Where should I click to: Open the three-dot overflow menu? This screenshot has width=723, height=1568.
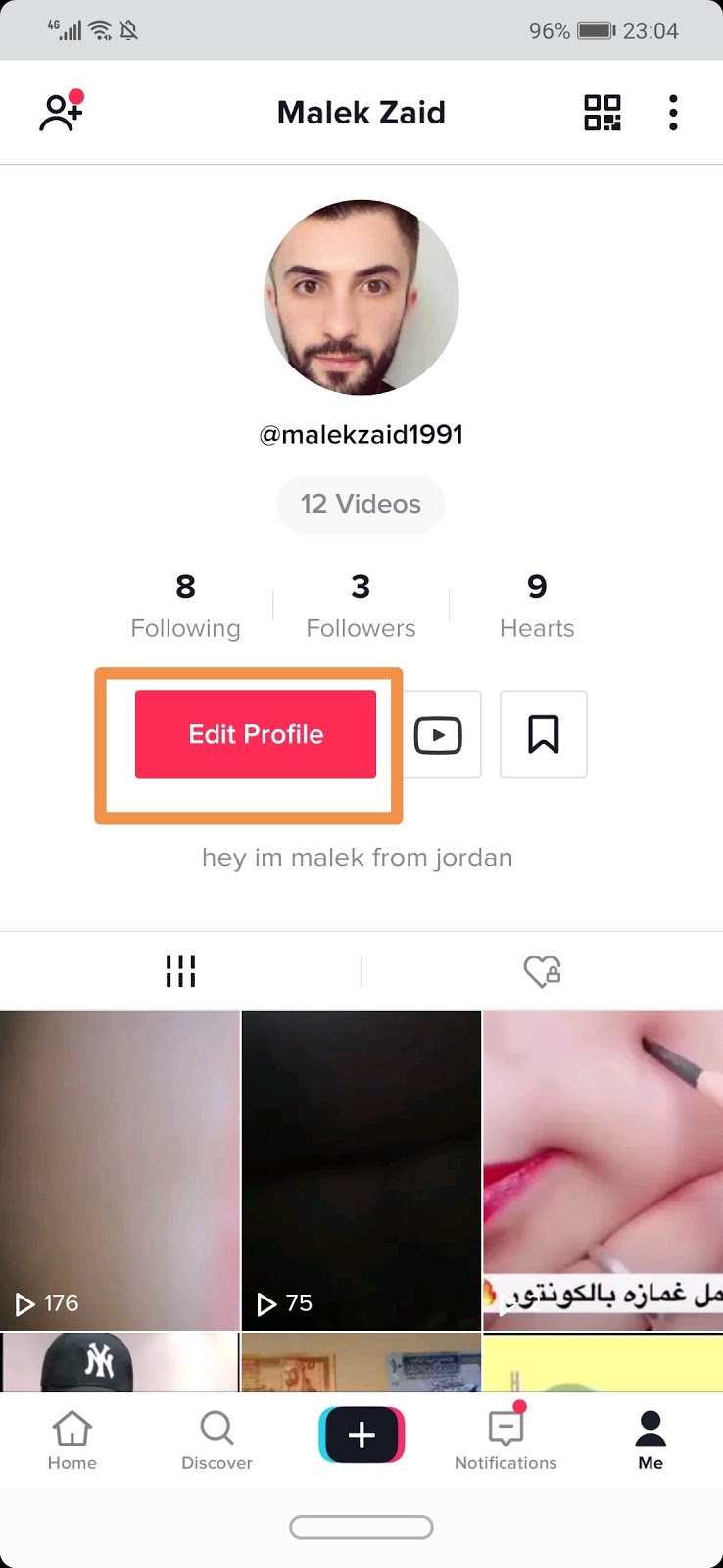pos(673,113)
